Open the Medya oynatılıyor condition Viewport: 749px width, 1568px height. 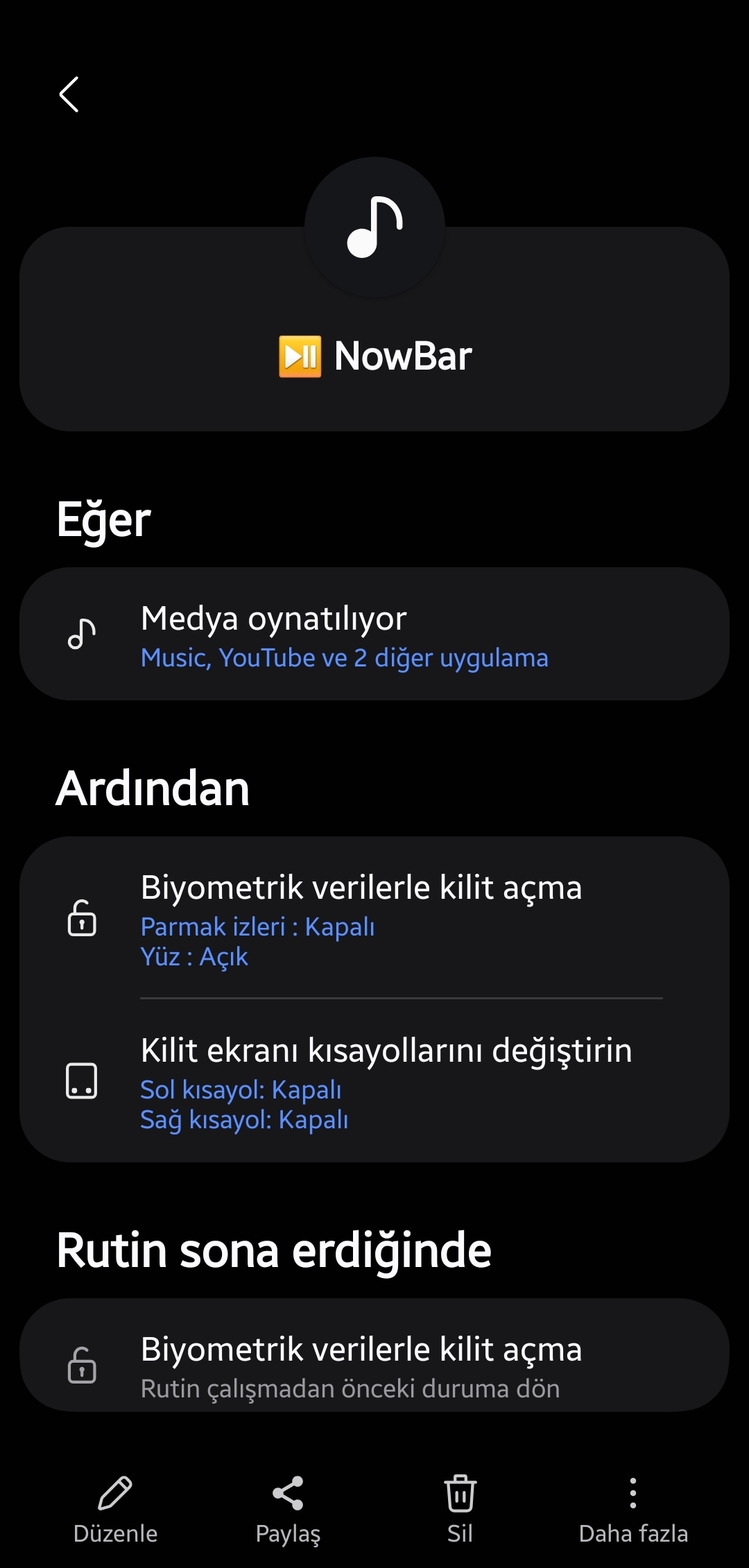click(x=374, y=634)
